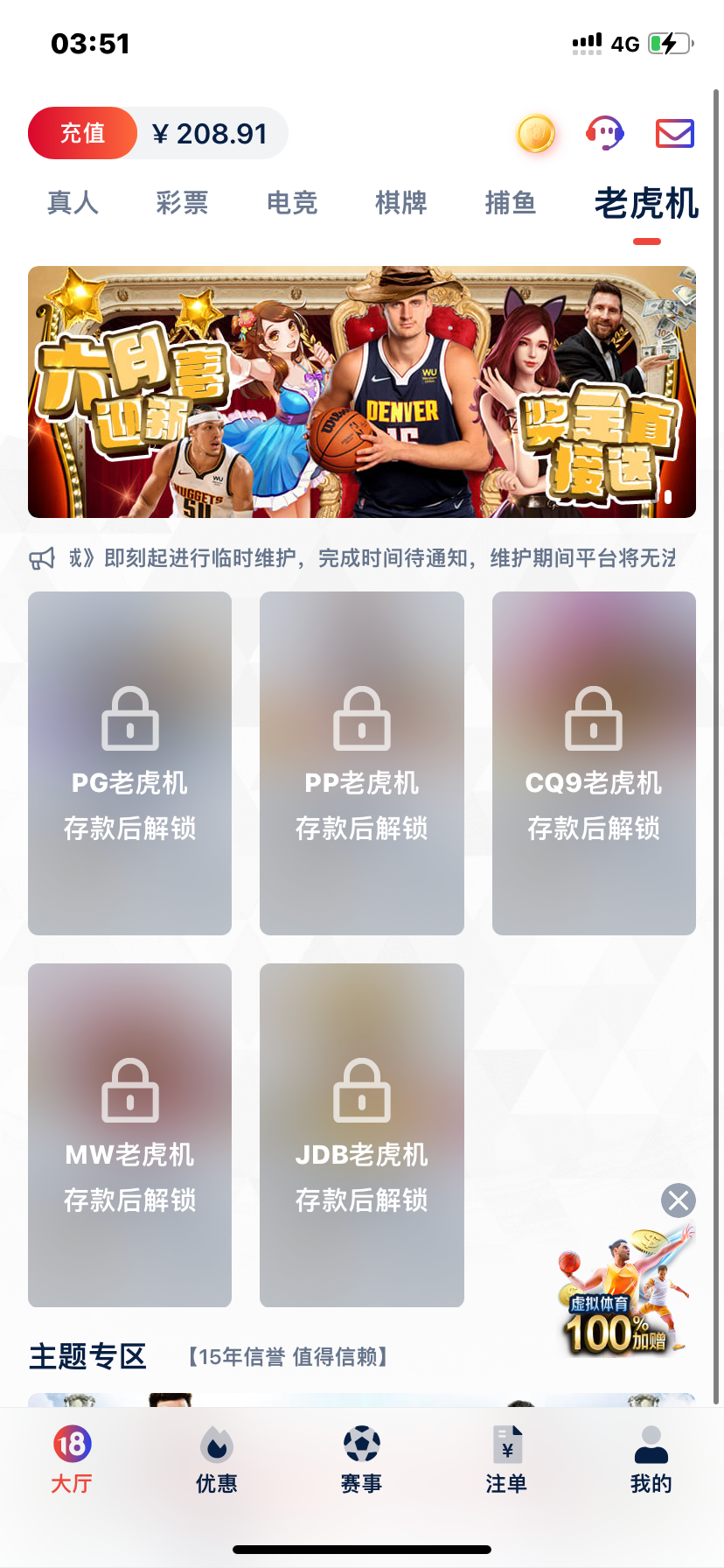724x1568 pixels.
Task: Open the promotional banner with basketball player
Action: 362,392
